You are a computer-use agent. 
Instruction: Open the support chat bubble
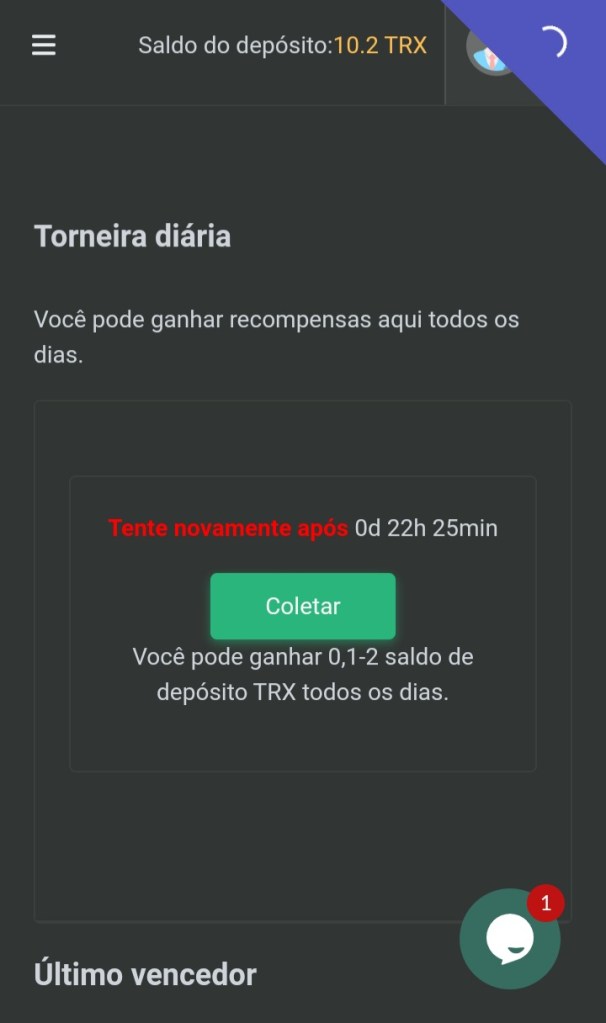[509, 939]
